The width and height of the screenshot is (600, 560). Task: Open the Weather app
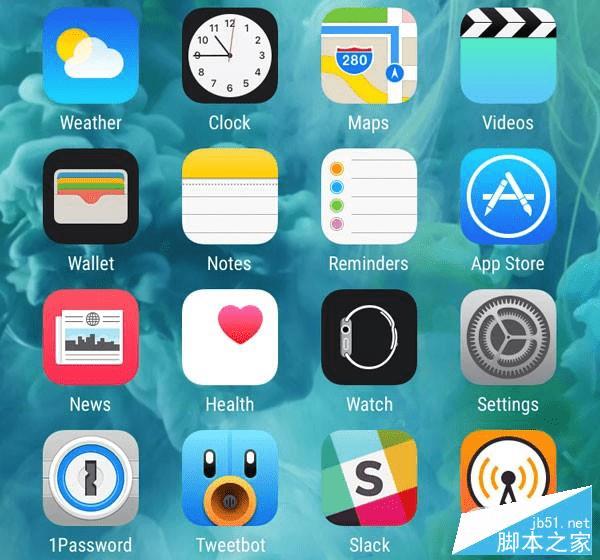[x=90, y=55]
